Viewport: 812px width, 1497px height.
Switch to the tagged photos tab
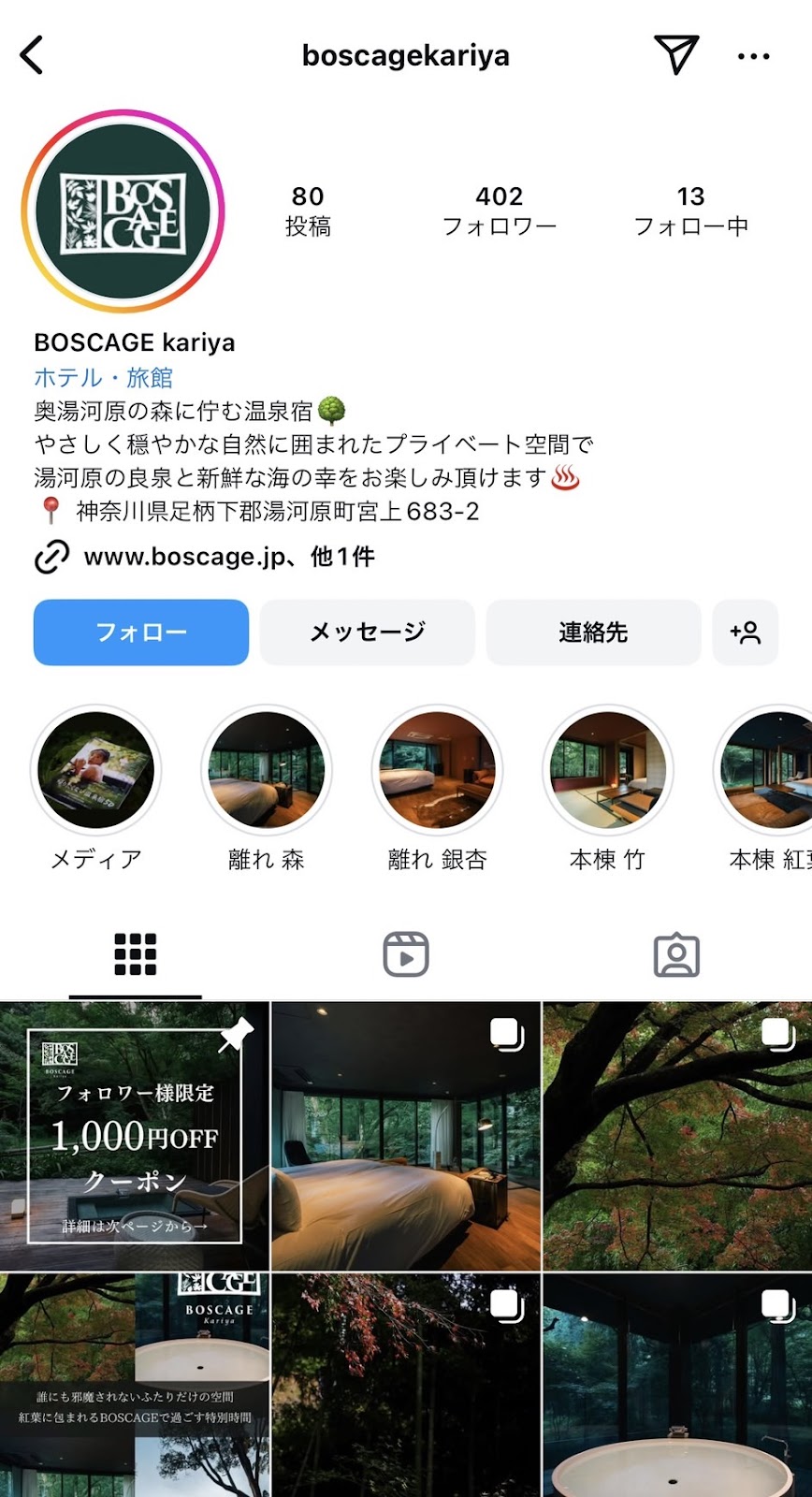tap(676, 954)
